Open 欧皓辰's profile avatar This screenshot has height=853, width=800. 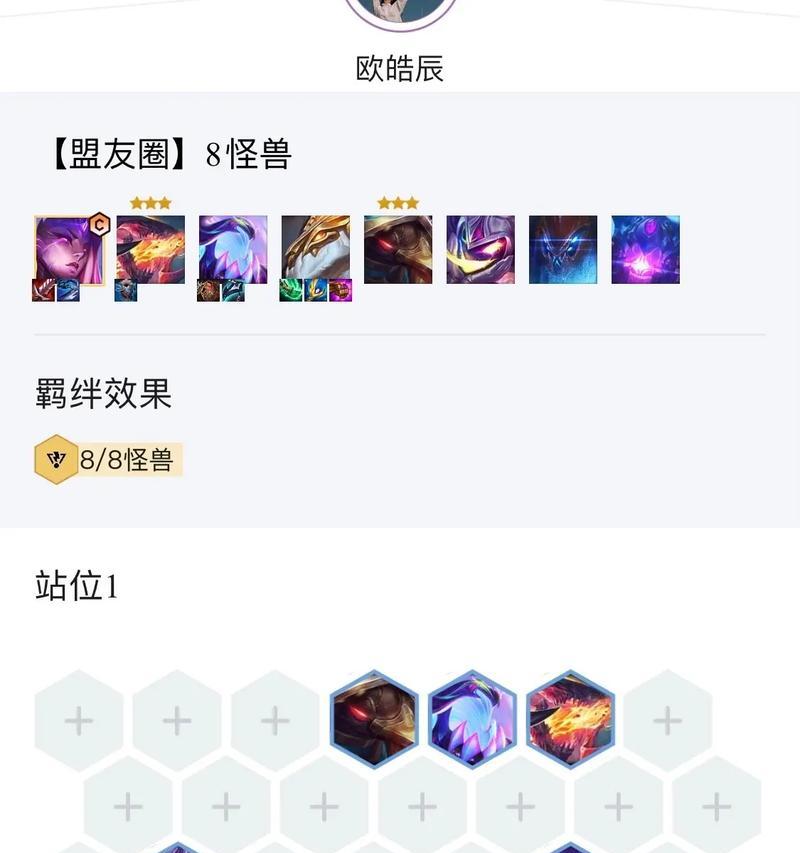[400, 12]
